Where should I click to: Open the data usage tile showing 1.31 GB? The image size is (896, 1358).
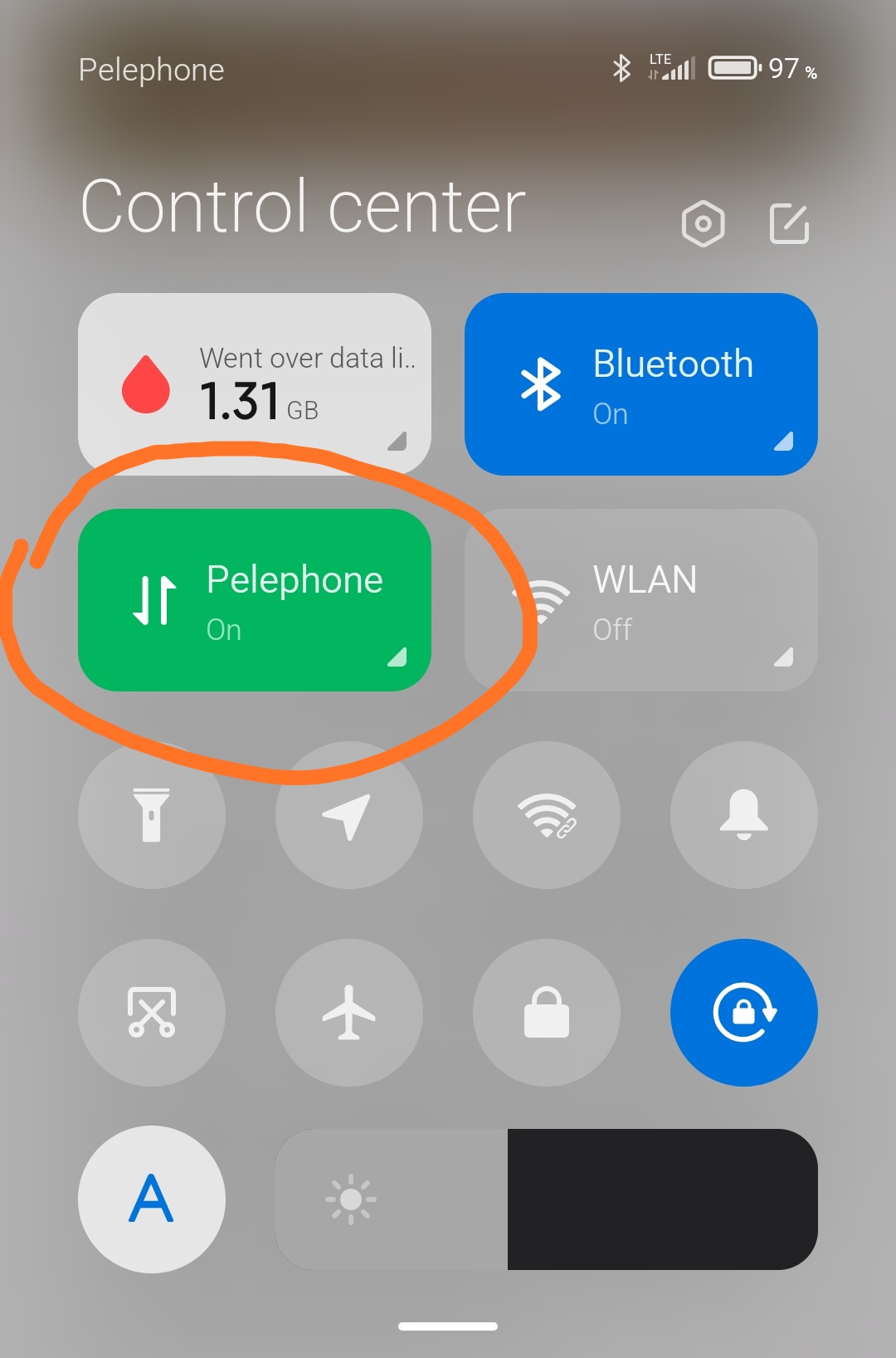pos(255,384)
